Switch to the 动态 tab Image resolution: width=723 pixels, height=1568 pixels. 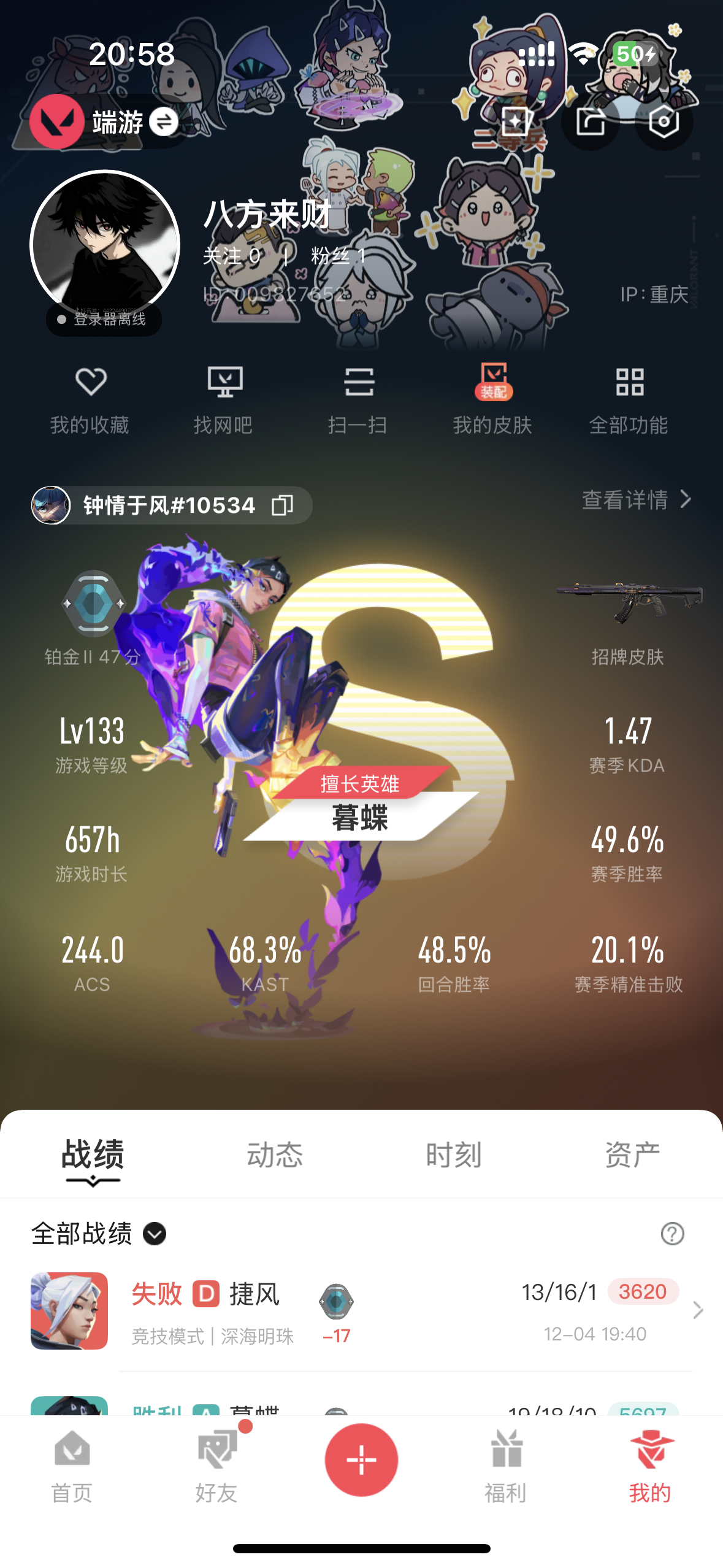click(274, 1155)
